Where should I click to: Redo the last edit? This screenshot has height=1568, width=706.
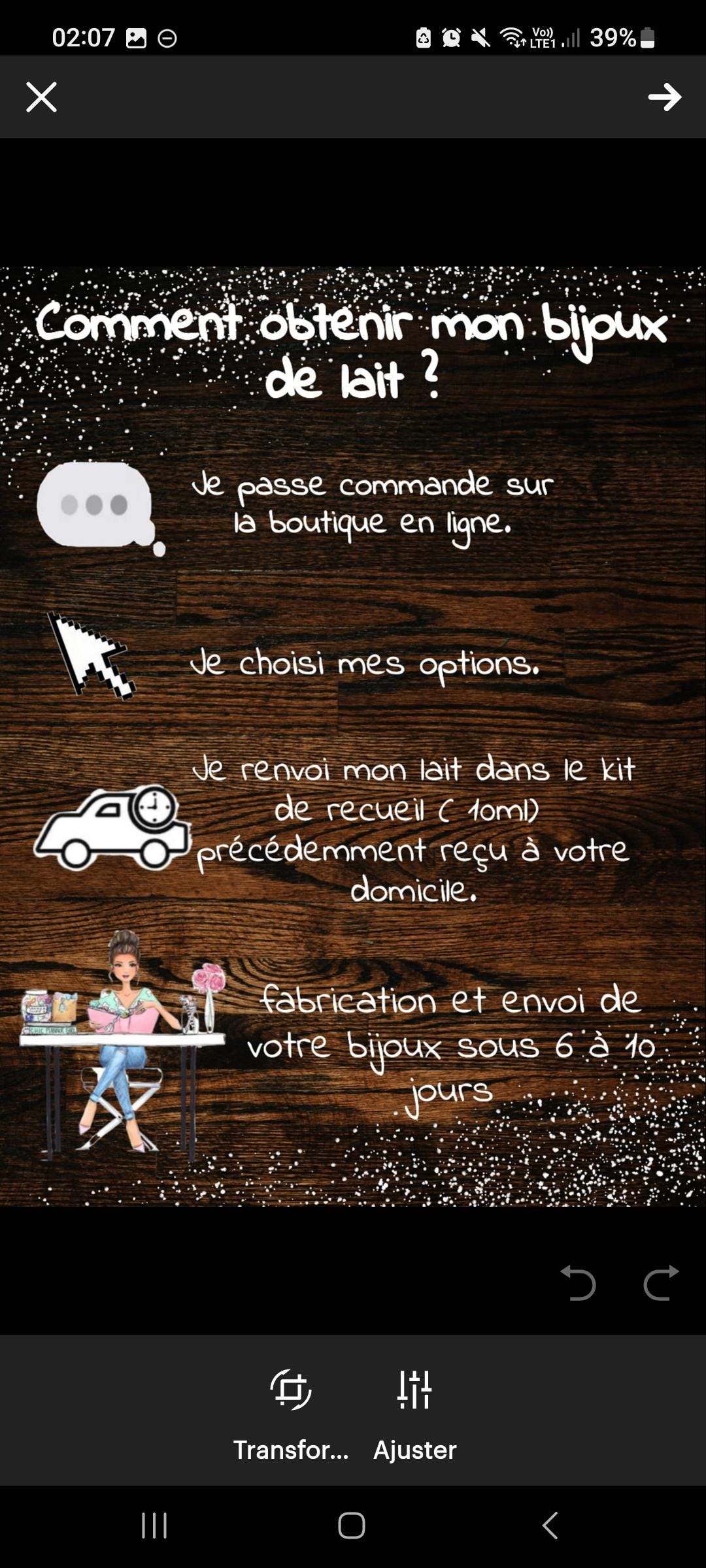coord(661,1283)
